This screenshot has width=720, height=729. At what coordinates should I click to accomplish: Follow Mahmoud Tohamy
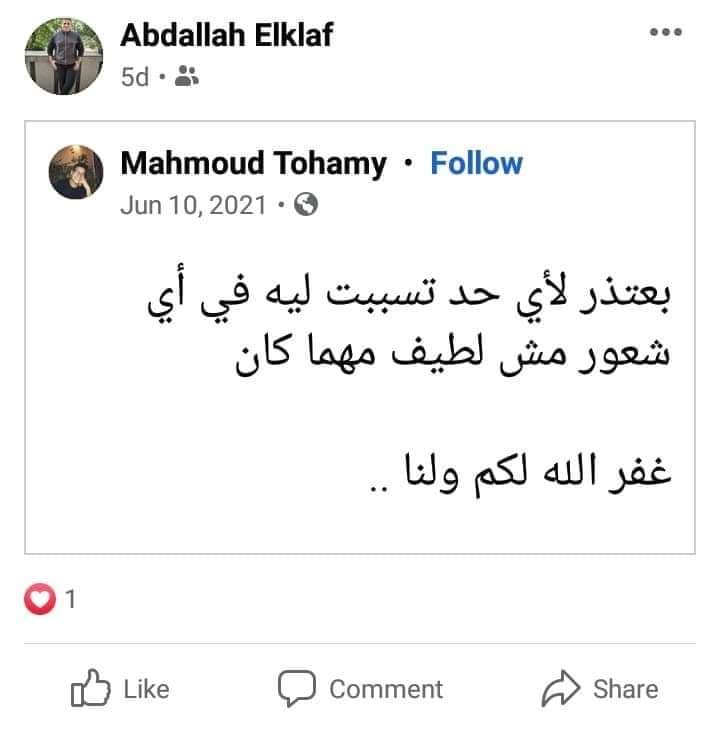[476, 164]
